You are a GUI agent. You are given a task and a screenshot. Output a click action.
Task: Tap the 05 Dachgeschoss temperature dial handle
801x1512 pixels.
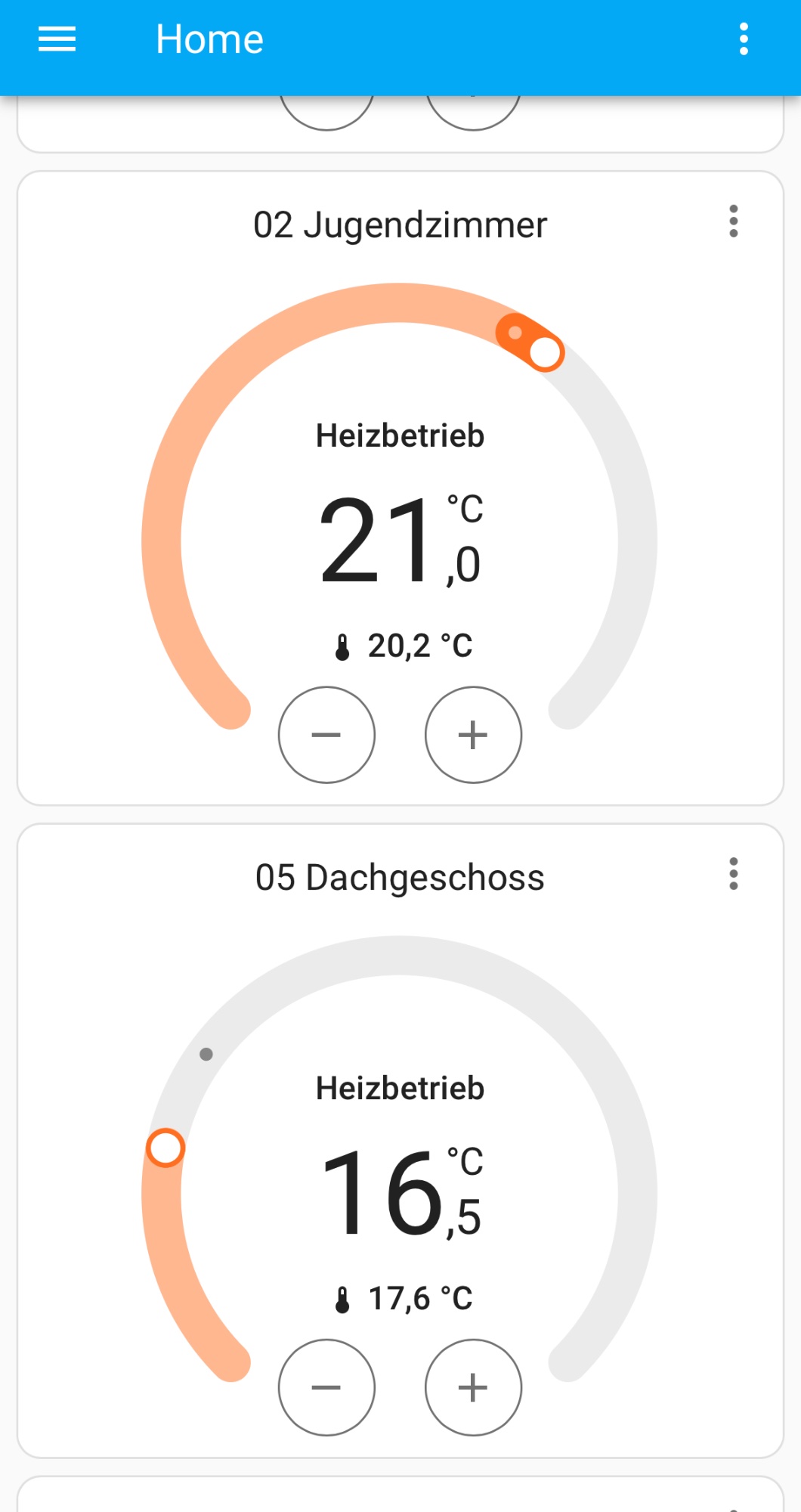165,1148
